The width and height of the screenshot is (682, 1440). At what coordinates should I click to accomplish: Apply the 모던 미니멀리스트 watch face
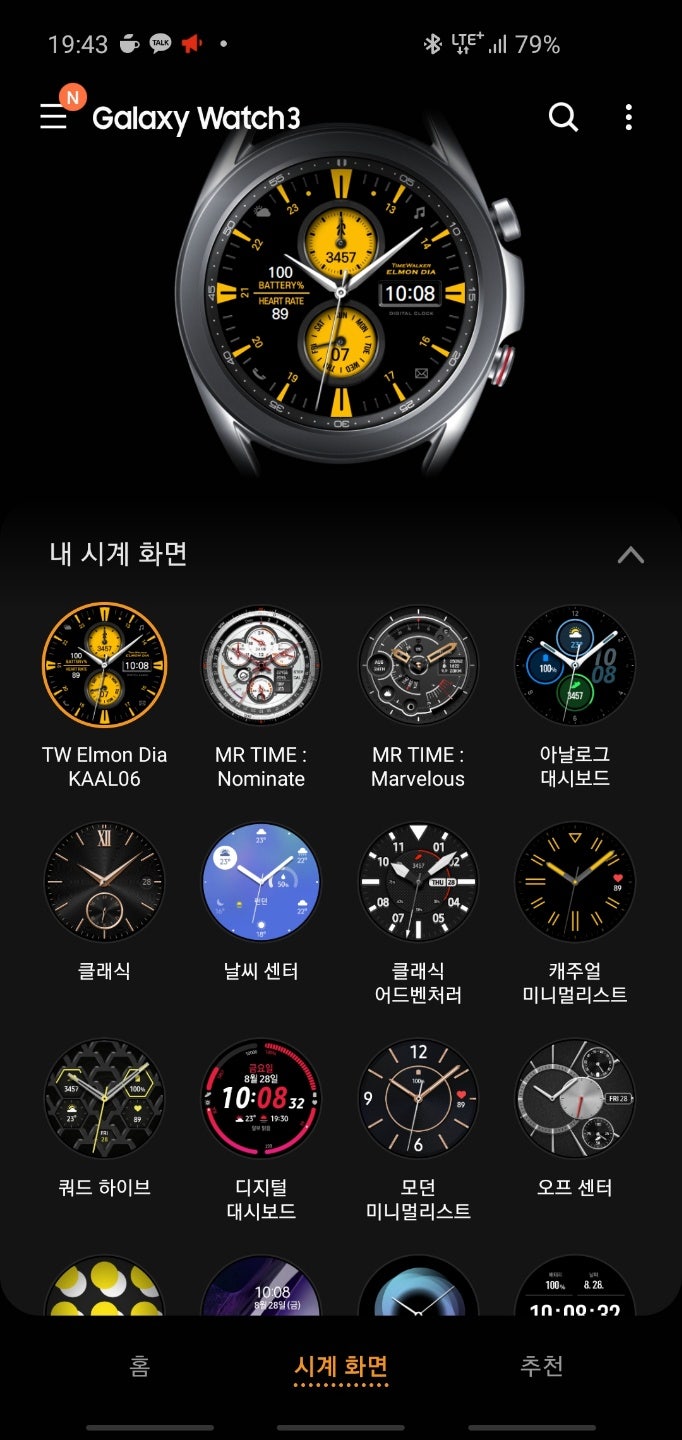[x=418, y=1098]
